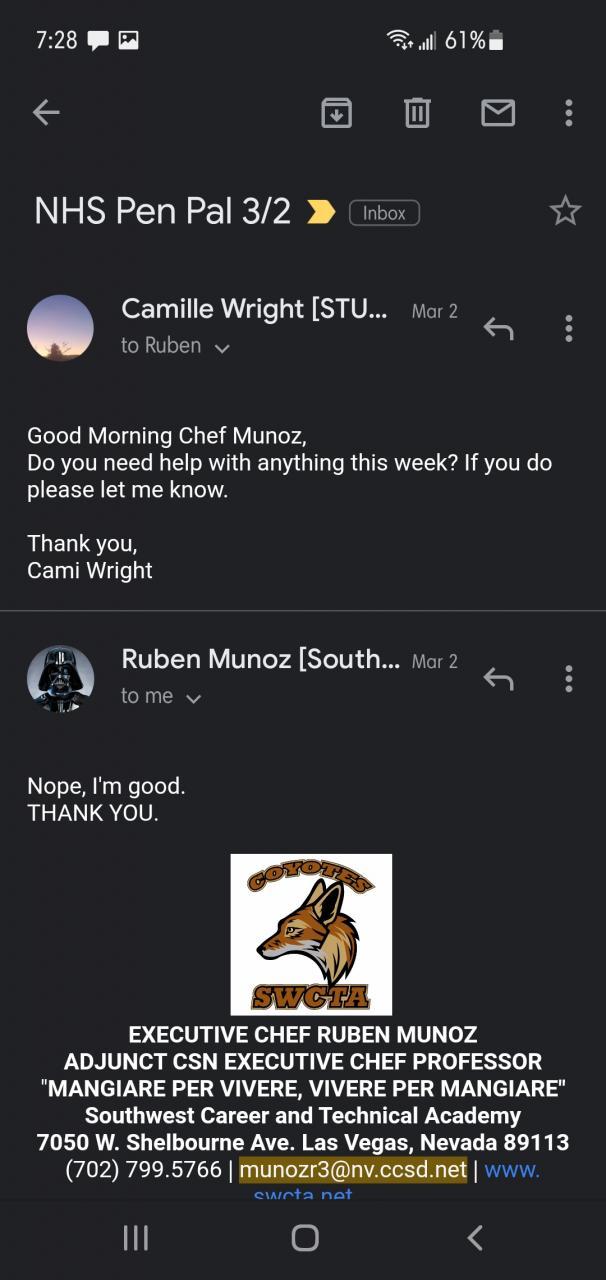The height and width of the screenshot is (1280, 606).
Task: Delete this email conversation
Action: click(417, 113)
